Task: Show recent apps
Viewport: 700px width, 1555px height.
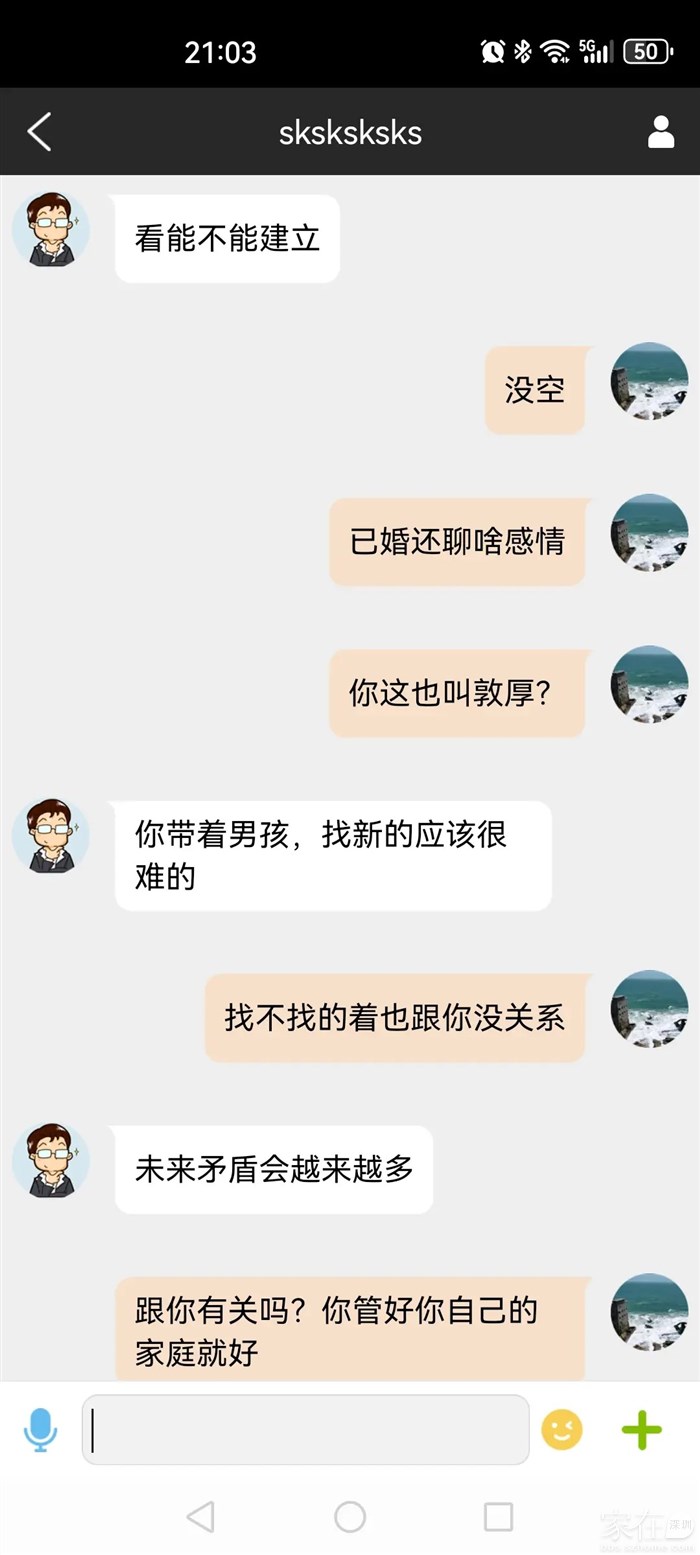Action: point(498,1517)
